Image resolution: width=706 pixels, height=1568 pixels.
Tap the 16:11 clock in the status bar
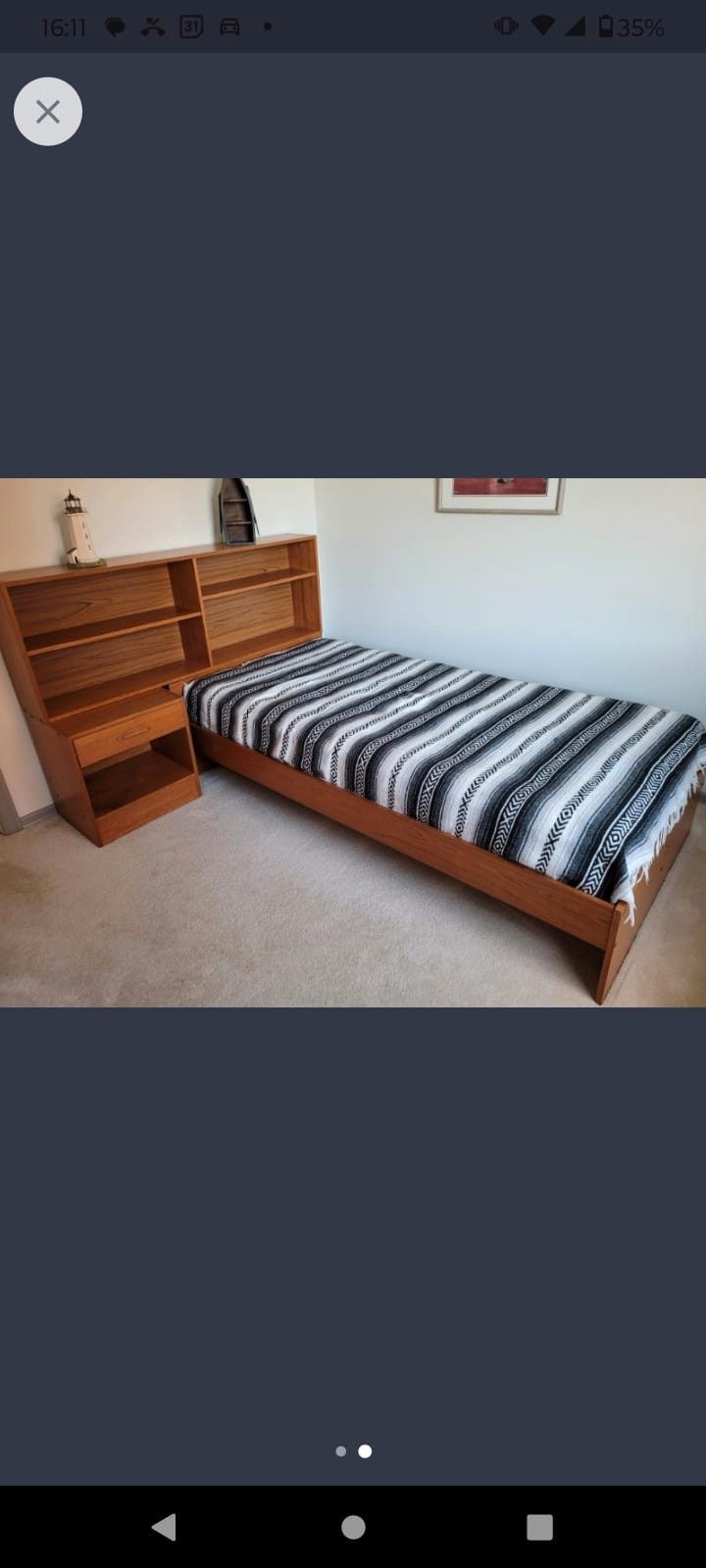pos(65,26)
